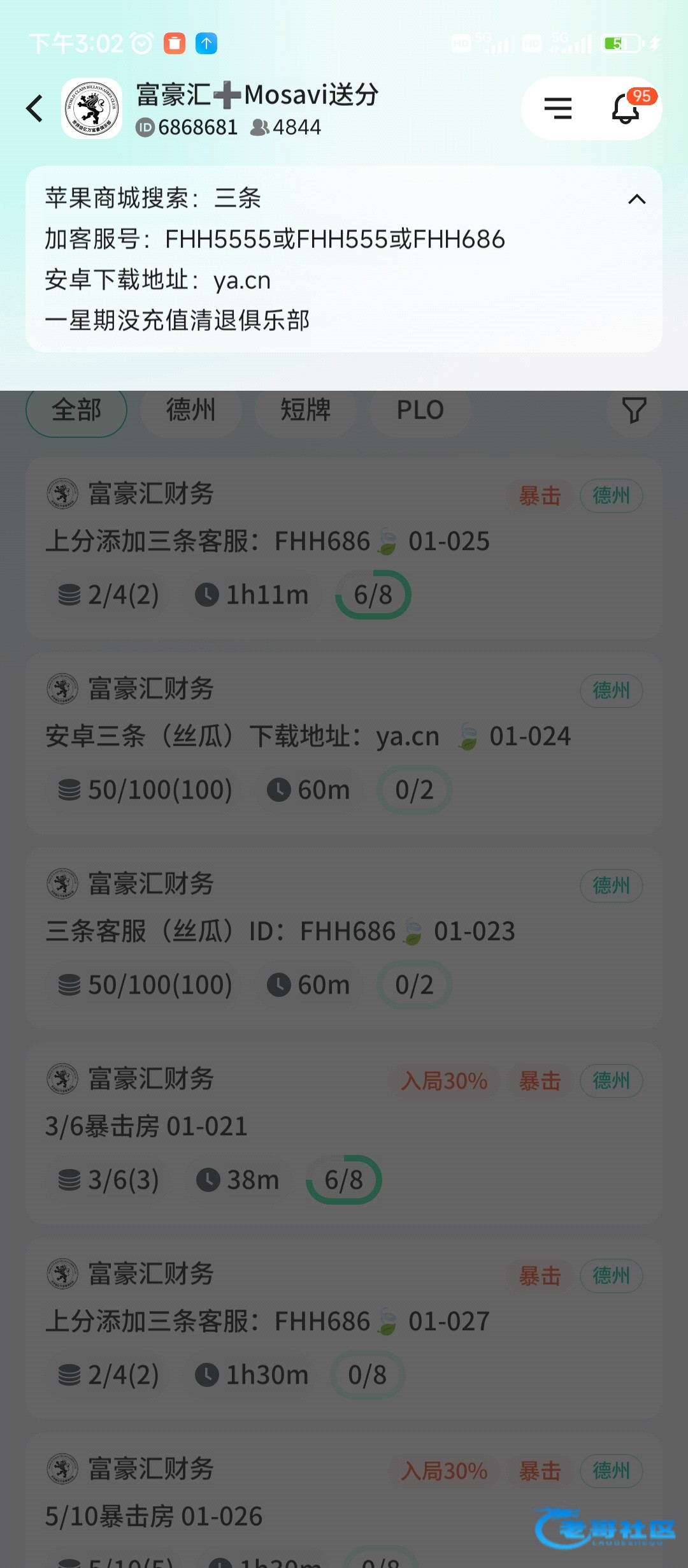Tap the 富豪汇 club avatar
The image size is (688, 1568).
click(92, 108)
